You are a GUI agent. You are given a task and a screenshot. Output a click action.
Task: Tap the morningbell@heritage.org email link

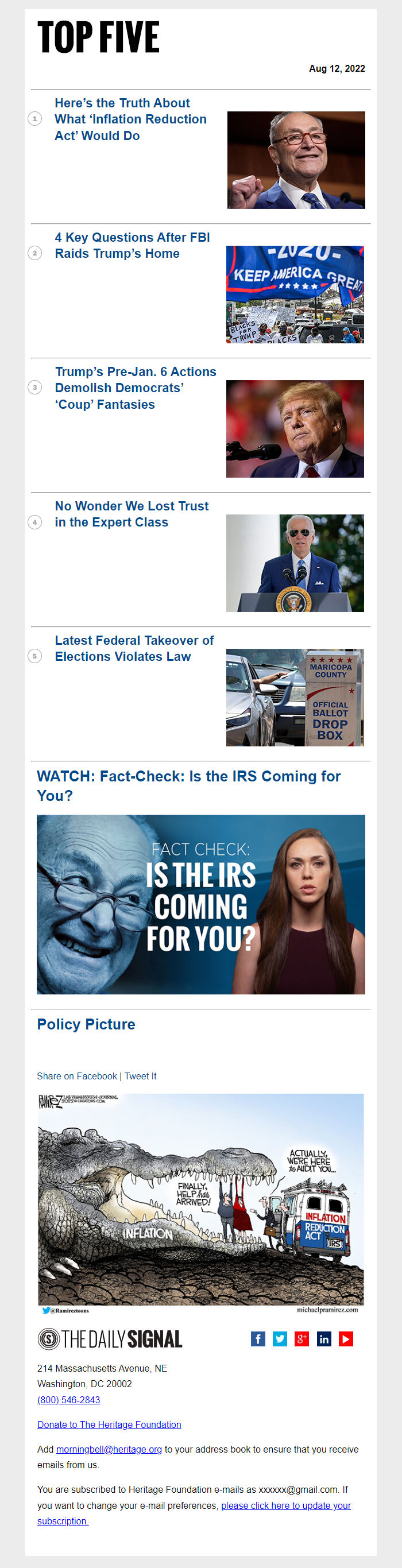tap(109, 1449)
